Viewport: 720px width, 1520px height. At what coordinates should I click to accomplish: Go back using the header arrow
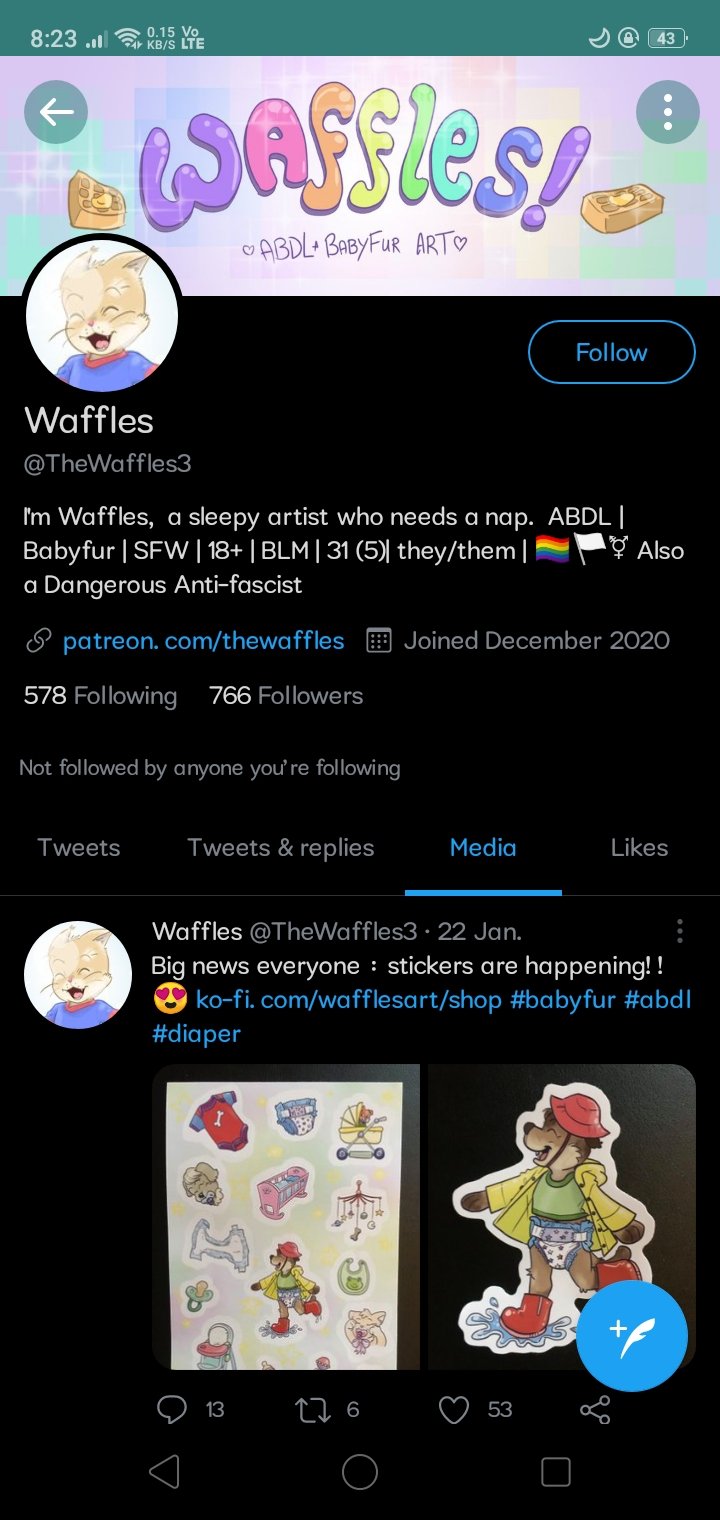coord(56,111)
